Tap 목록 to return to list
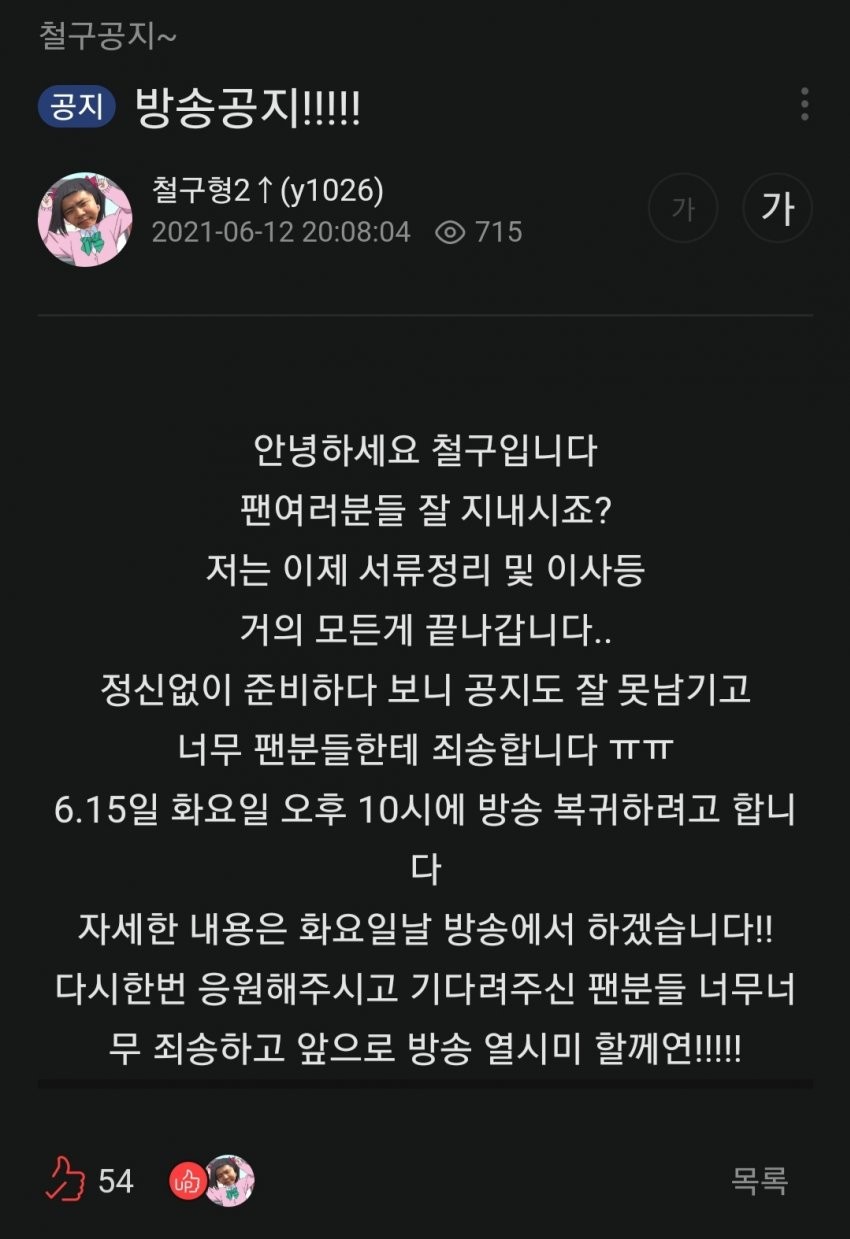This screenshot has width=850, height=1239. point(759,1180)
